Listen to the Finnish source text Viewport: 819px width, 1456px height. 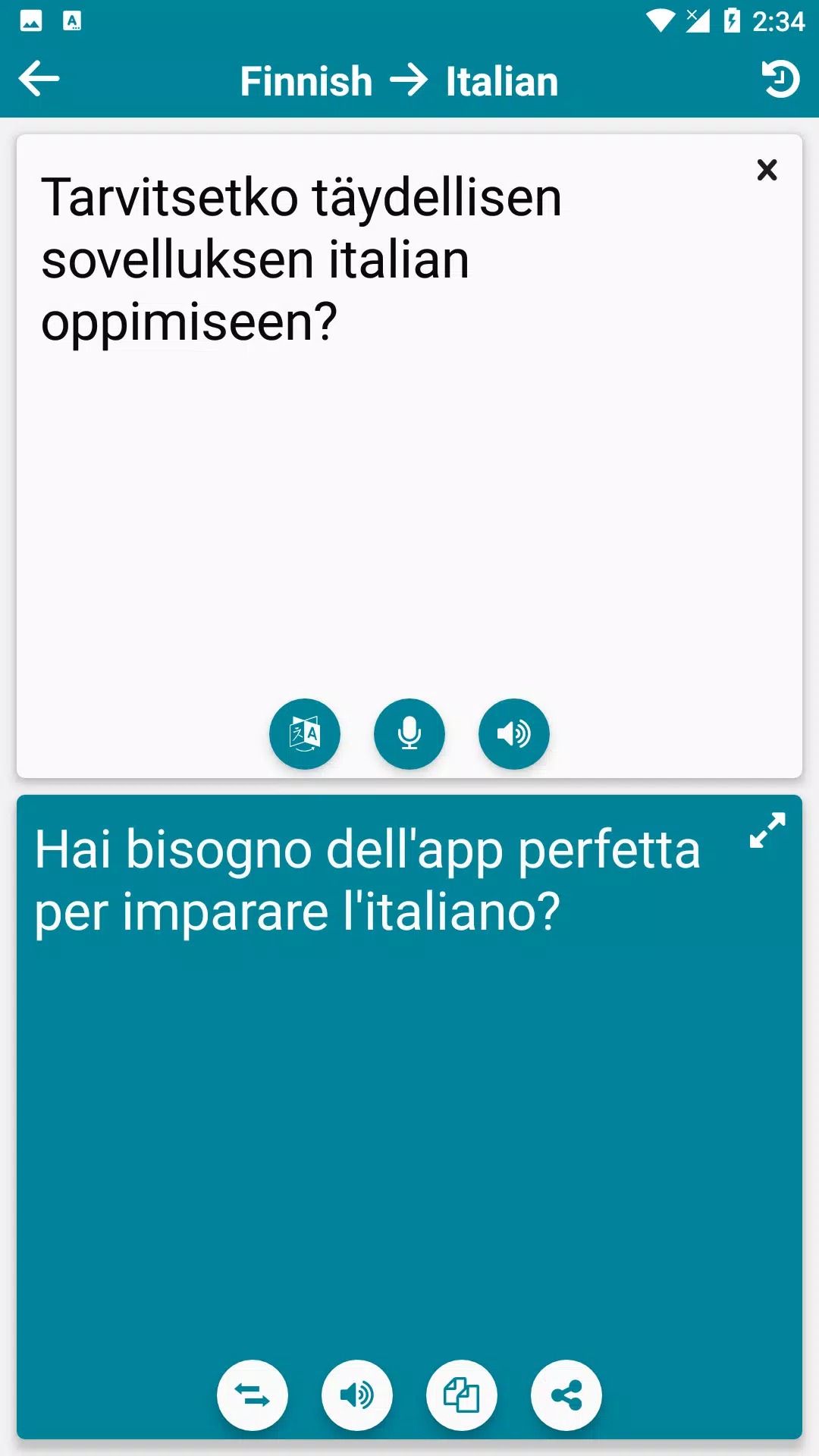(x=513, y=733)
